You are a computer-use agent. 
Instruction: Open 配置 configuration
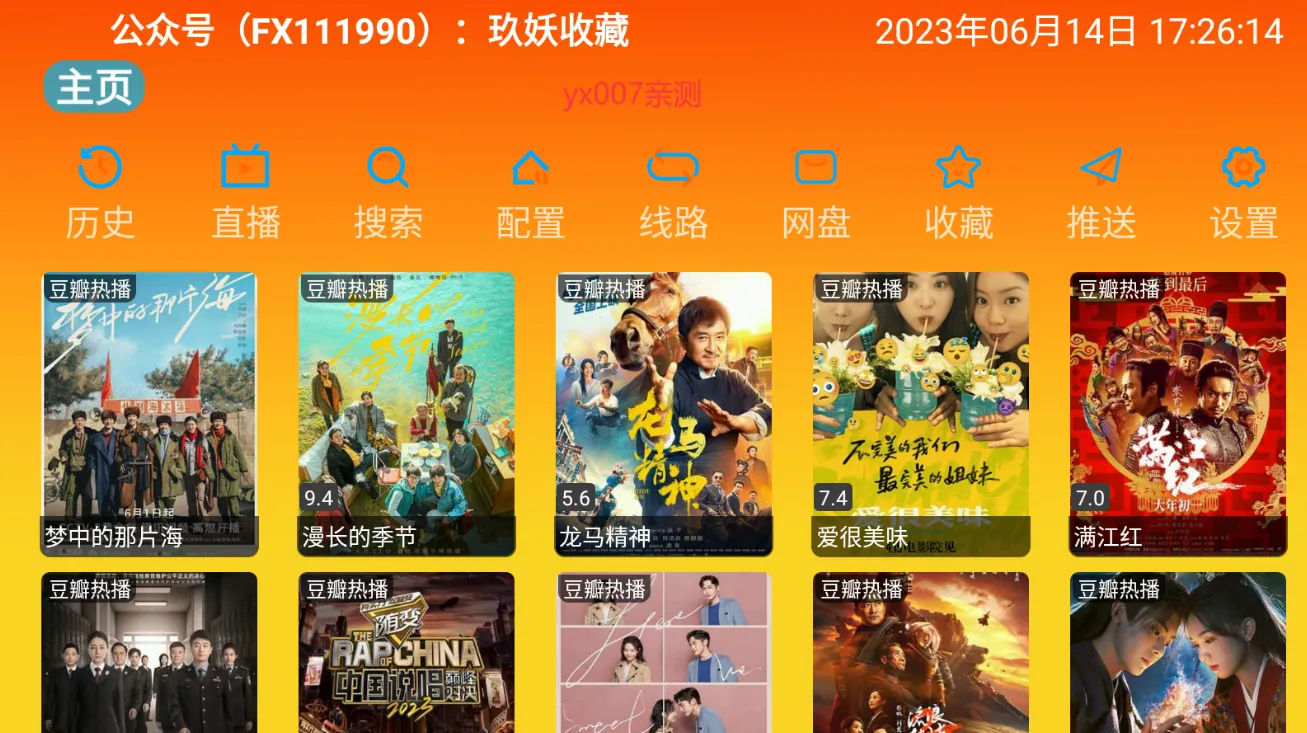530,192
